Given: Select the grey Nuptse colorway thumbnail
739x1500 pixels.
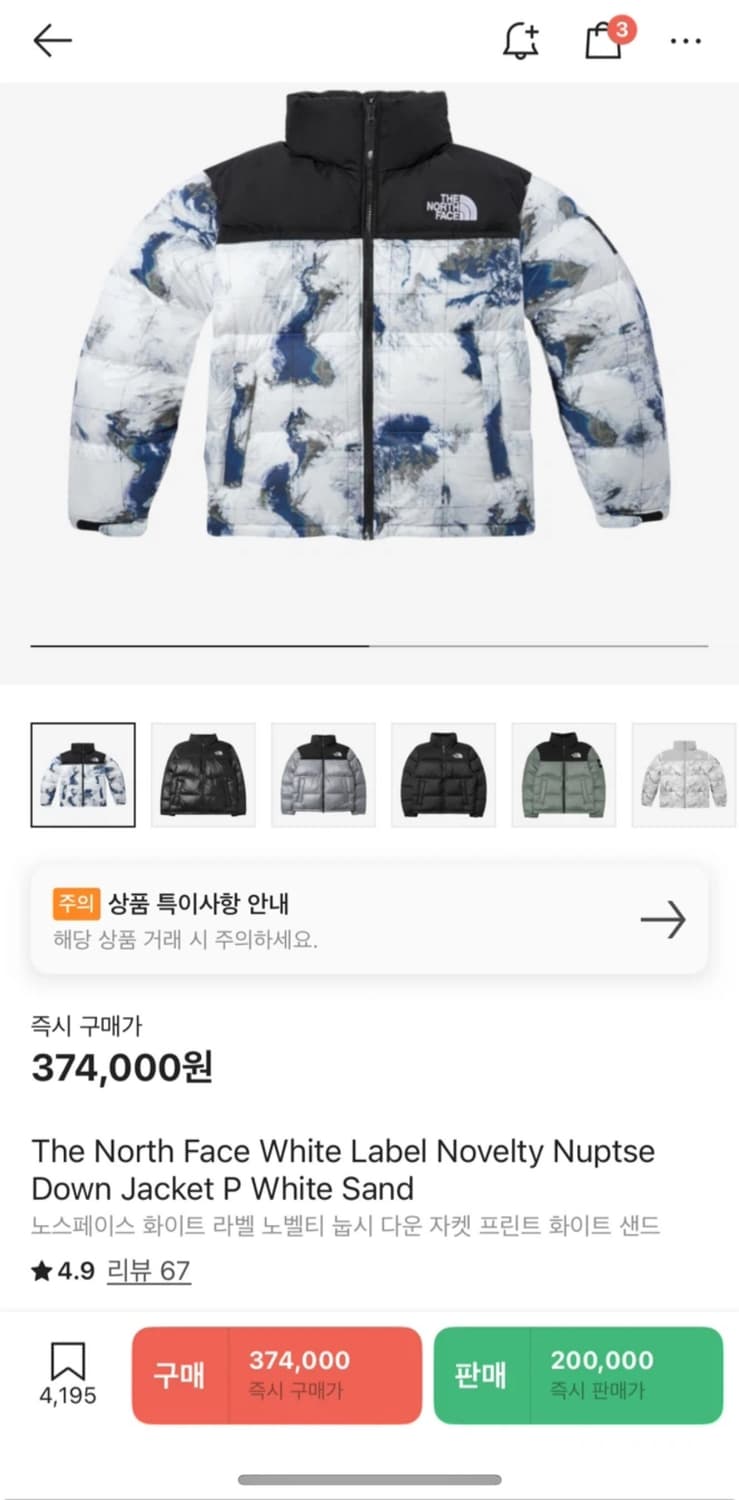Looking at the screenshot, I should coord(323,775).
